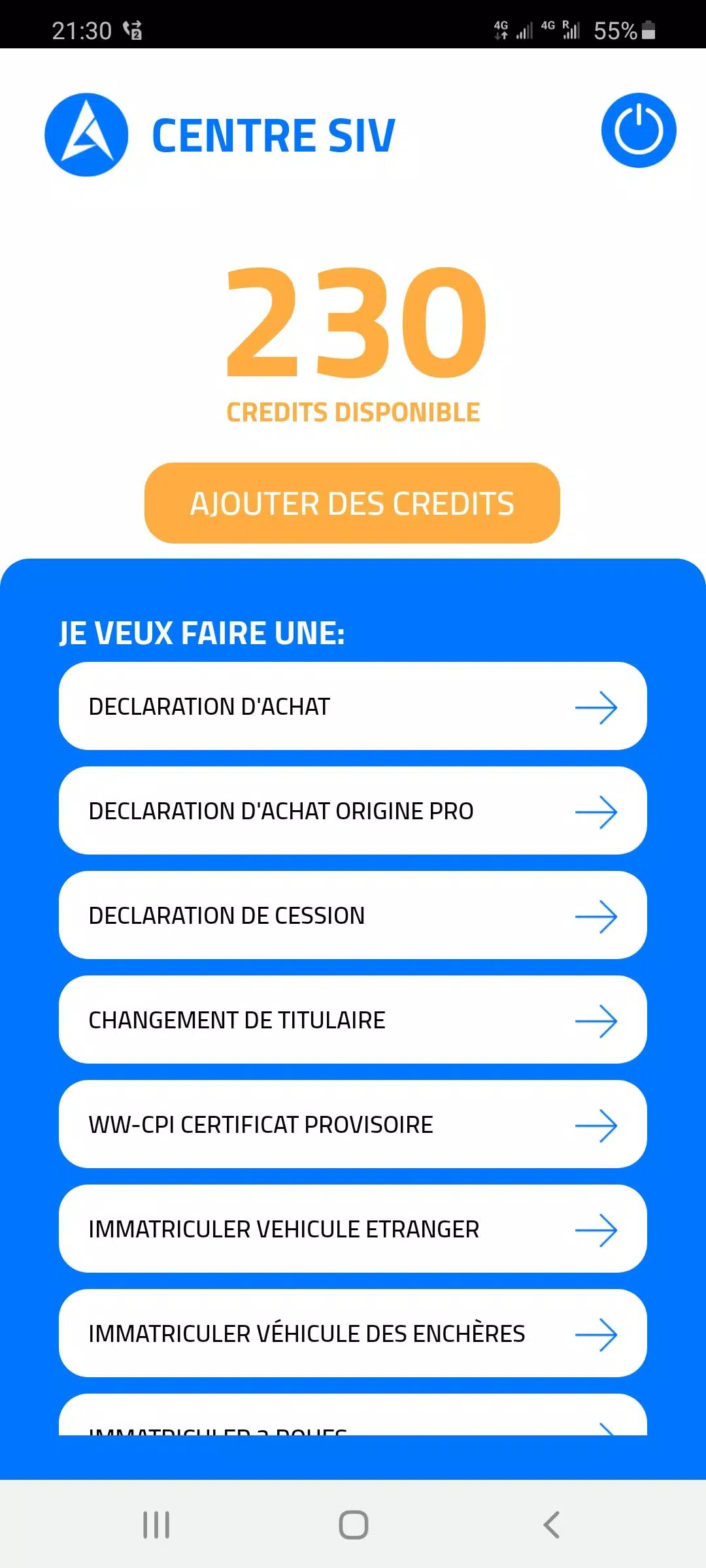
Task: Tap the arrow next to DECLARATION D'ACHAT
Action: [x=596, y=707]
